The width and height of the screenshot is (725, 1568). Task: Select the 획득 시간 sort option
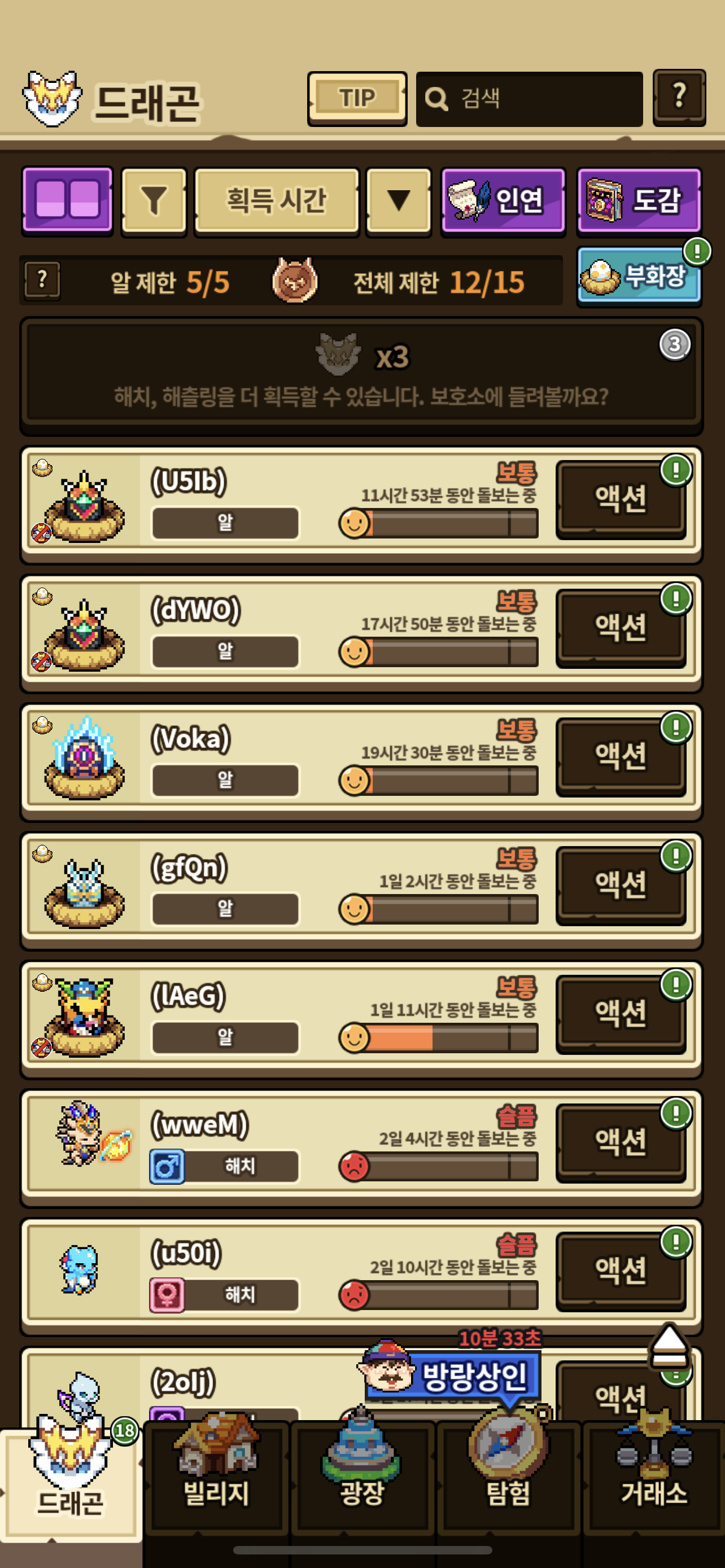(x=277, y=201)
